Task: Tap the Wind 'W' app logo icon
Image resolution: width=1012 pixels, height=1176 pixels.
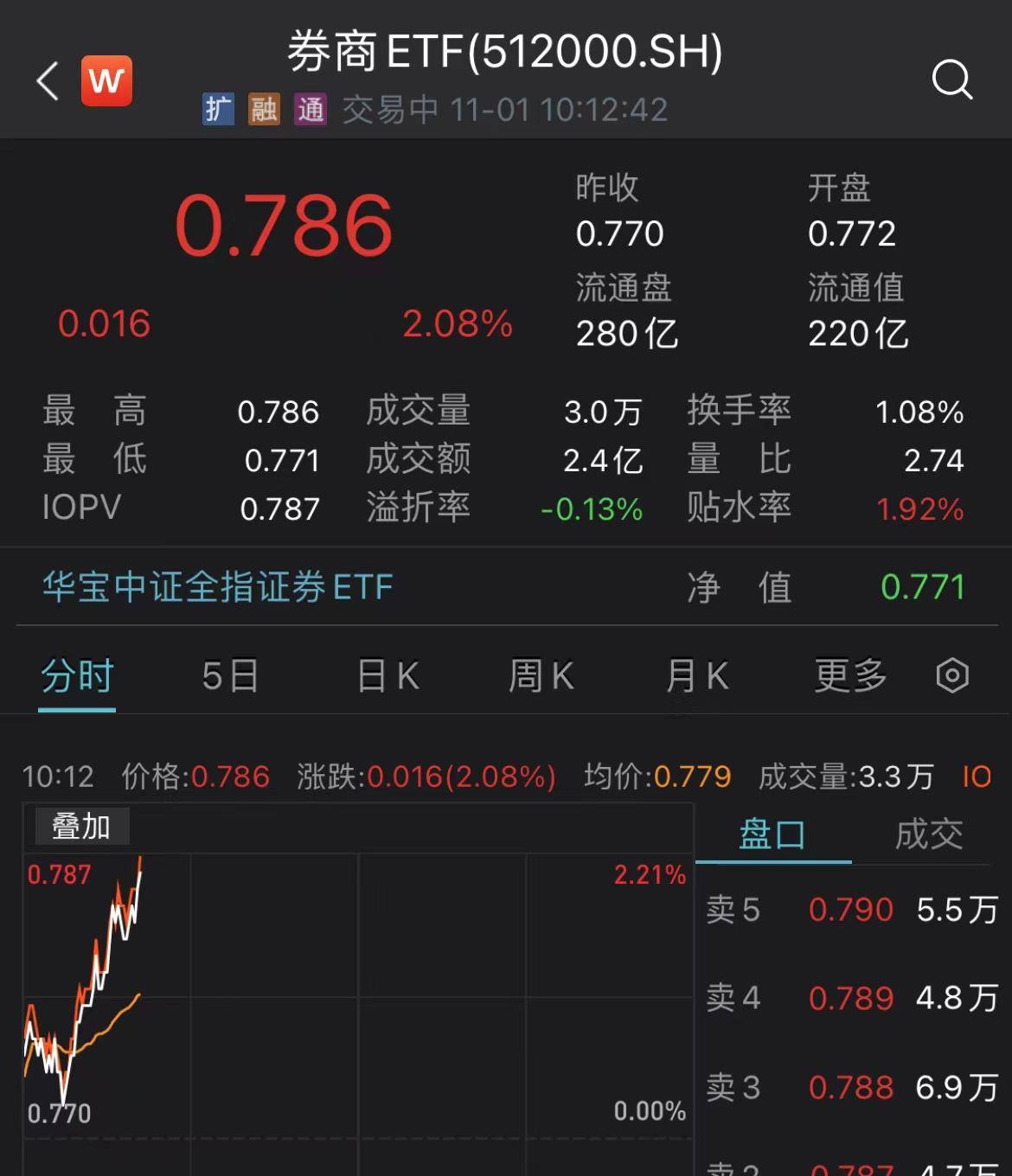Action: pos(106,80)
